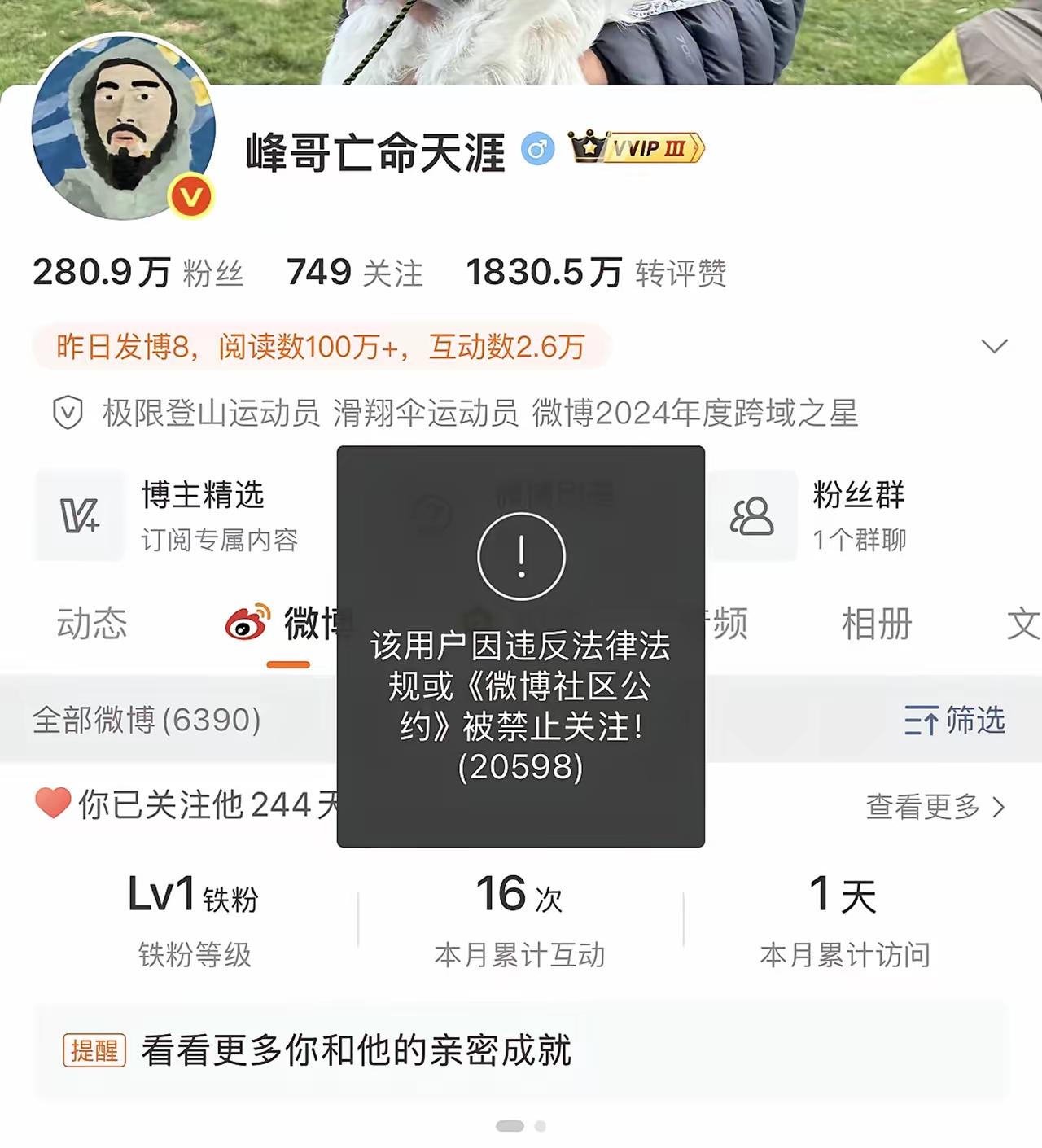
Task: Click the exclamation mark icon in the popup
Action: [520, 557]
